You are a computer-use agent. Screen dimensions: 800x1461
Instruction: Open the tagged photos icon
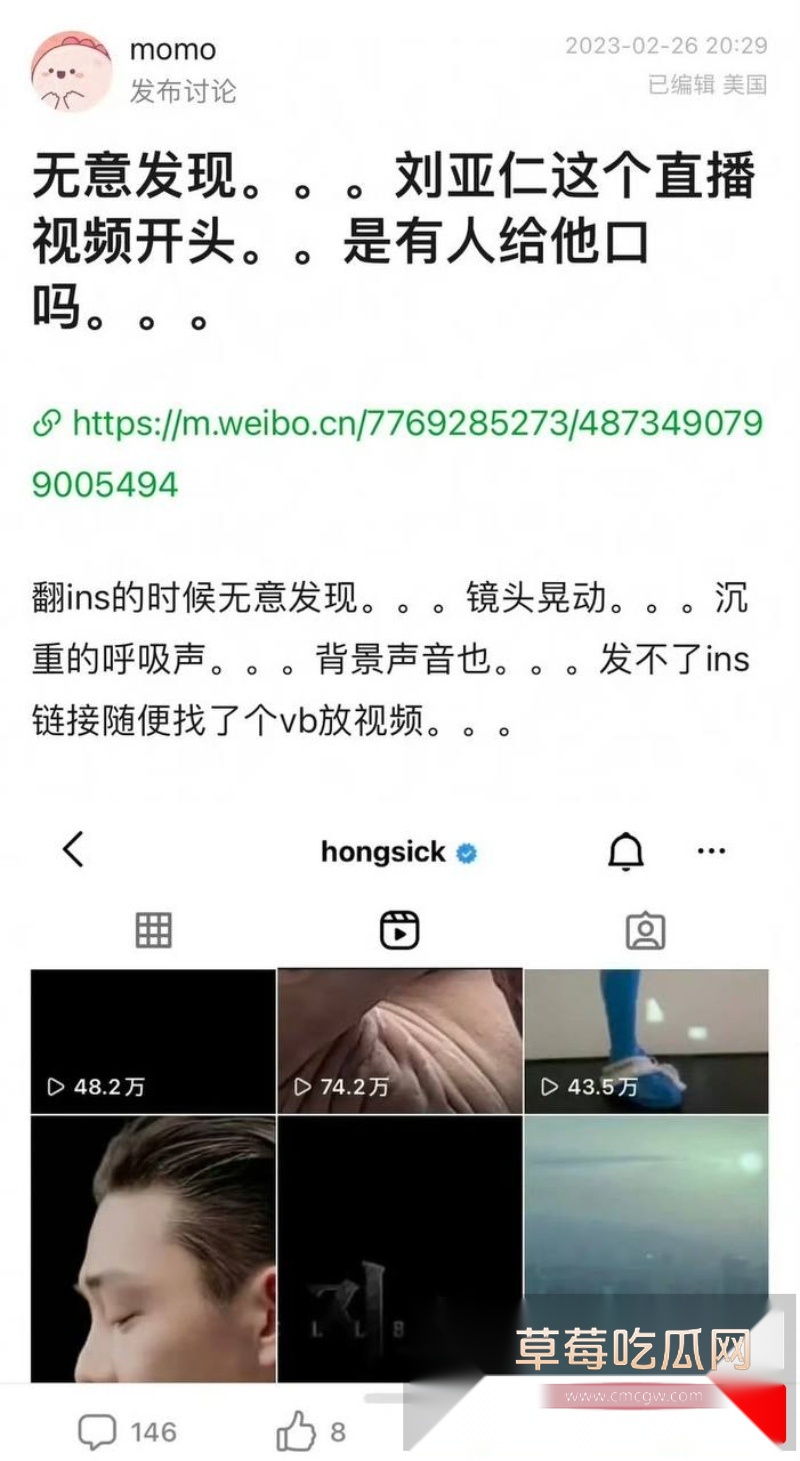(x=647, y=929)
